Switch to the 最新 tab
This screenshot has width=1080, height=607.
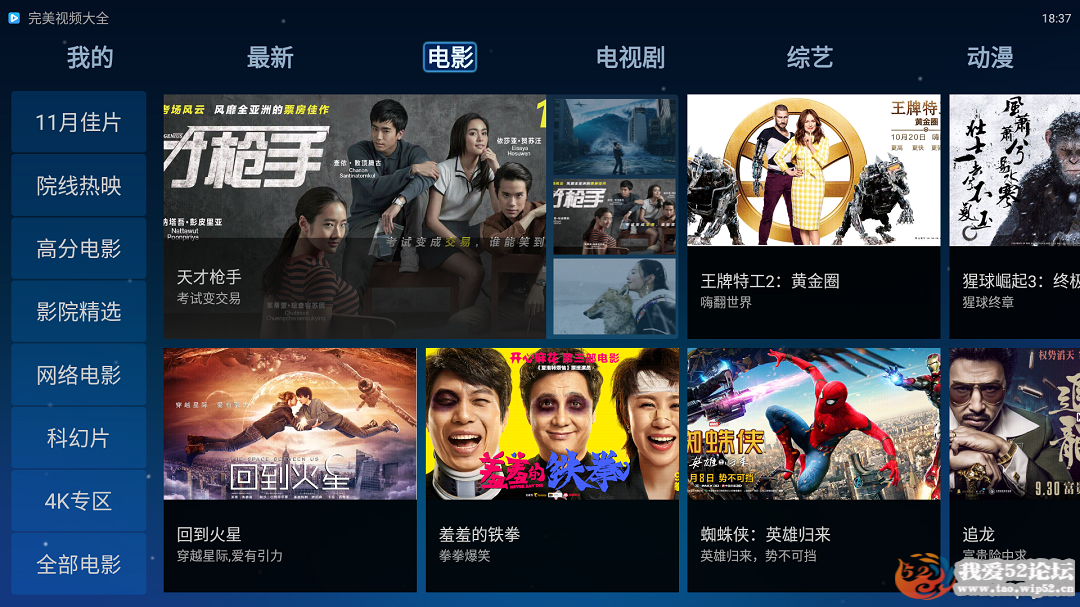[x=270, y=58]
